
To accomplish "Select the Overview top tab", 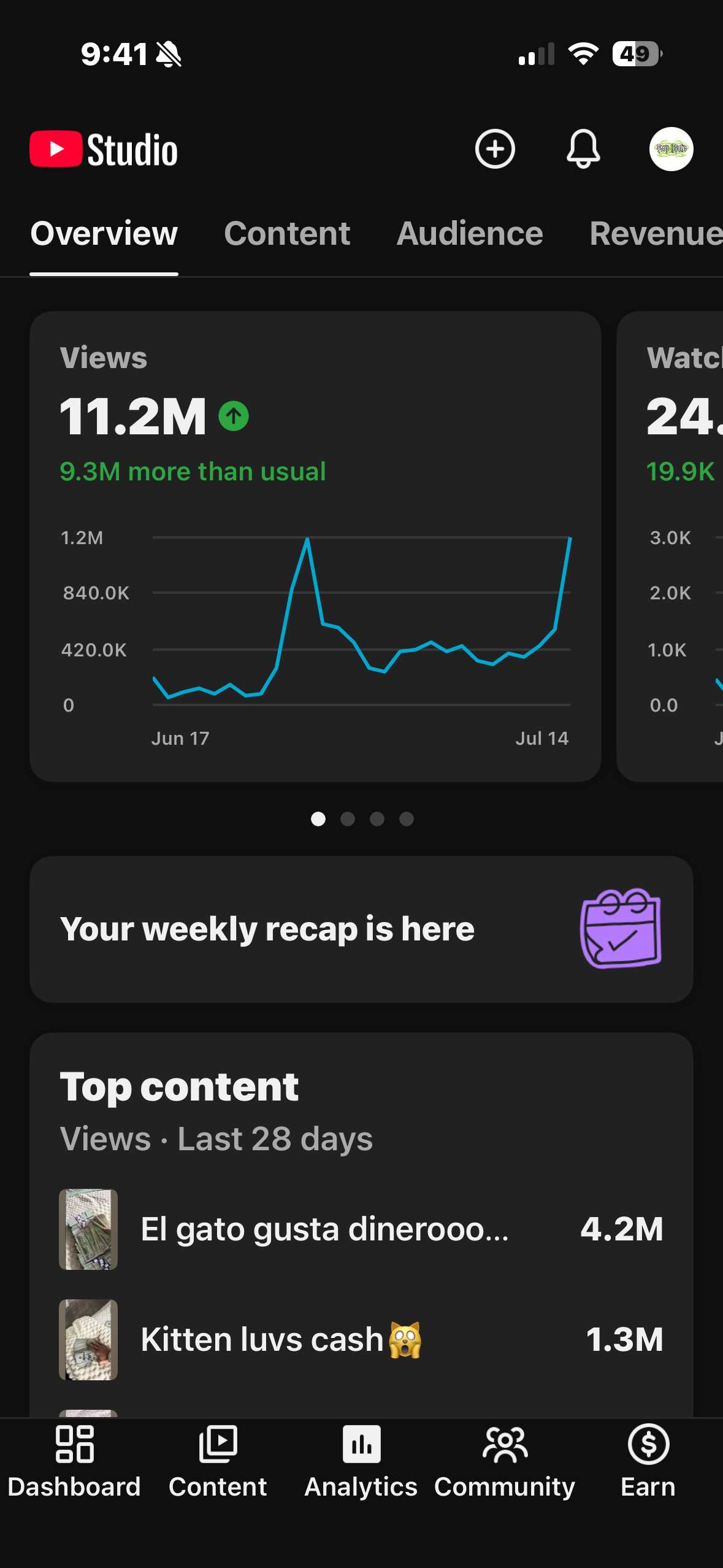I will (x=104, y=234).
